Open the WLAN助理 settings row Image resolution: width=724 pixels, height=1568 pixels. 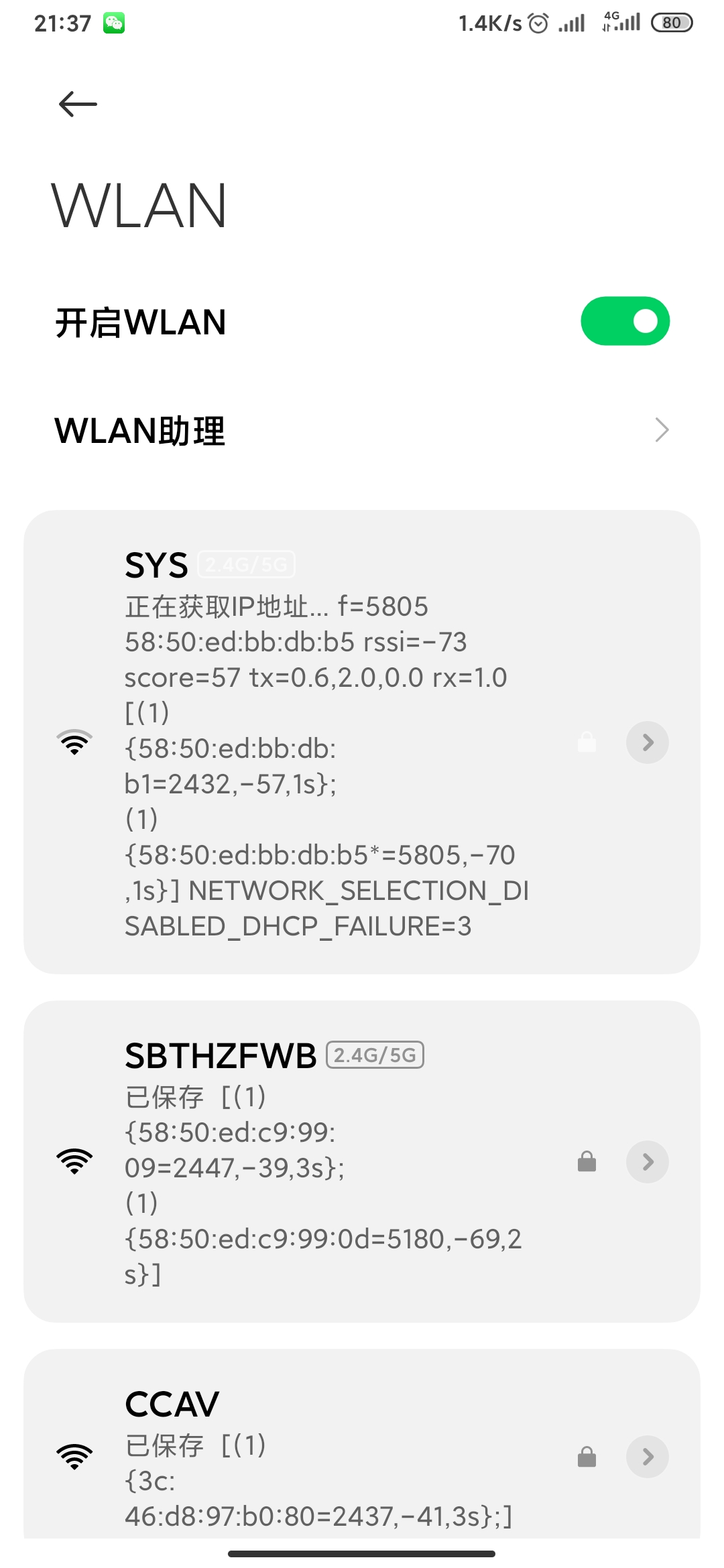pyautogui.click(x=362, y=430)
